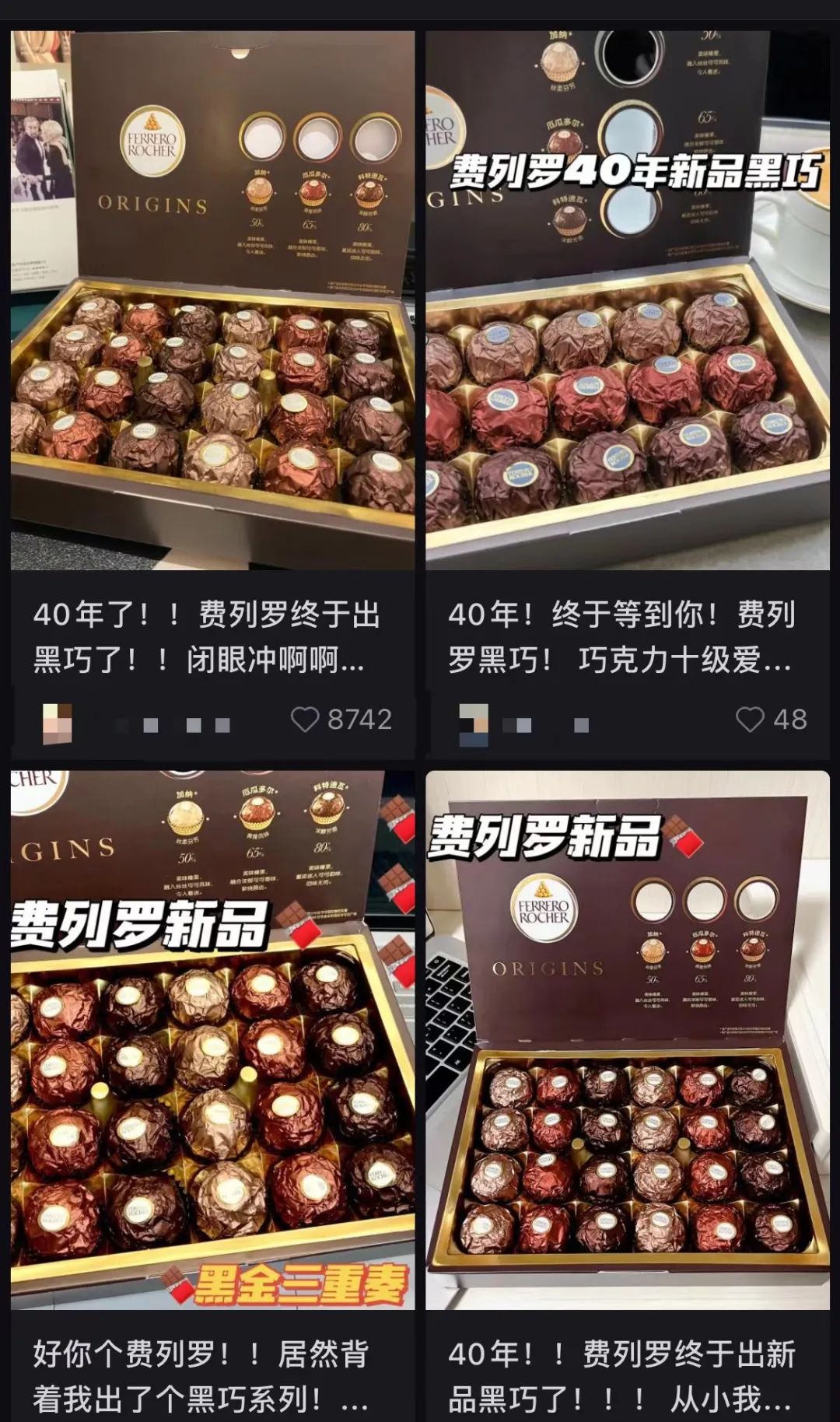Like the post with 8742 likes
Viewport: 840px width, 1422px height.
click(x=305, y=720)
